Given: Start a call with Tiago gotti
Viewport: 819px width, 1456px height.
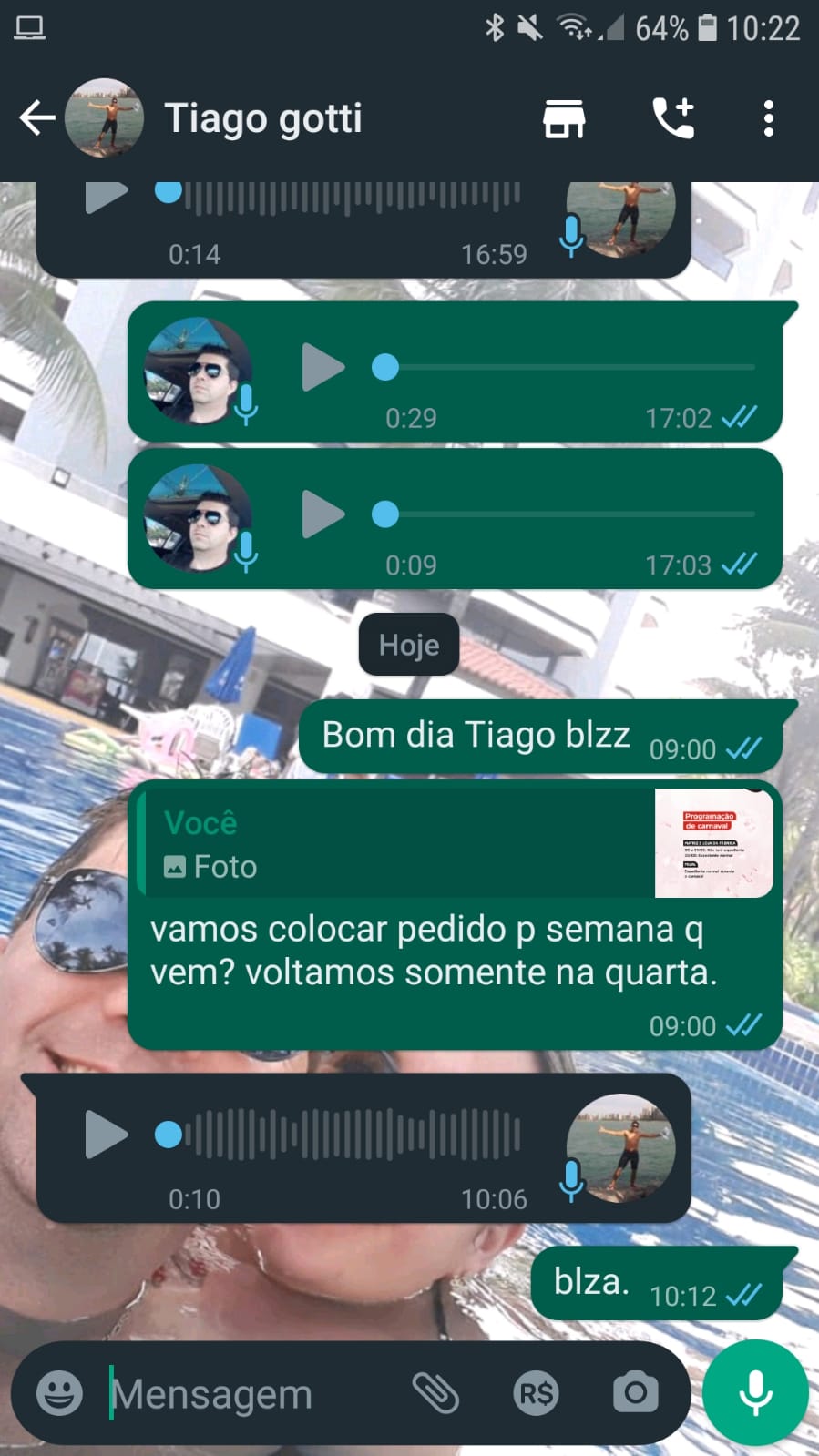Looking at the screenshot, I should point(673,118).
